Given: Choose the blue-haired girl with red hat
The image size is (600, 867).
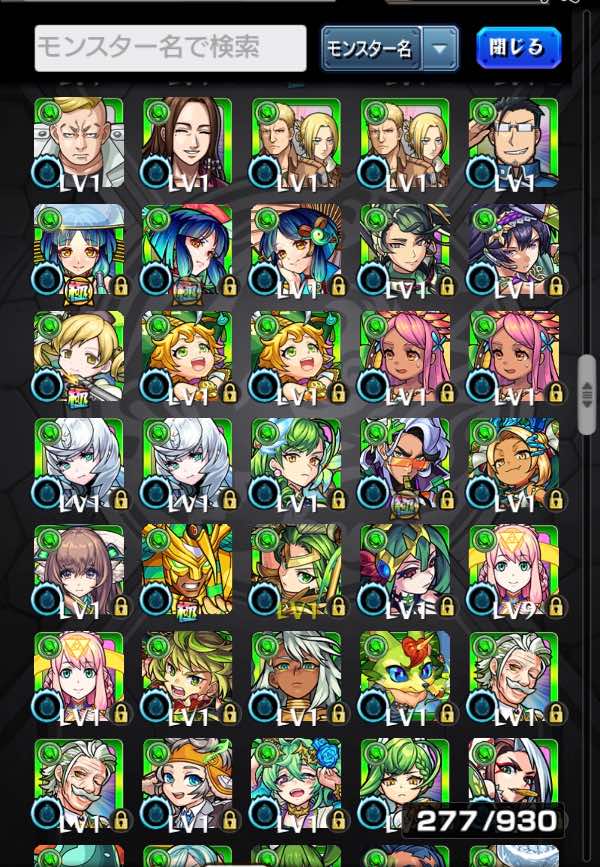Looking at the screenshot, I should coord(187,249).
